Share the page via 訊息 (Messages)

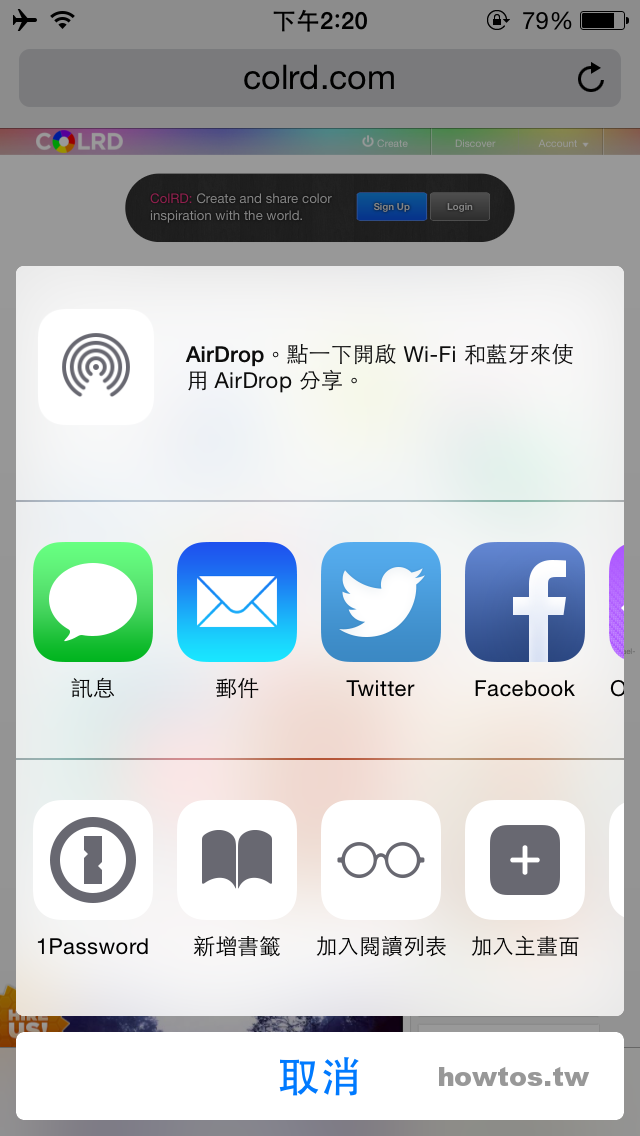click(x=93, y=601)
